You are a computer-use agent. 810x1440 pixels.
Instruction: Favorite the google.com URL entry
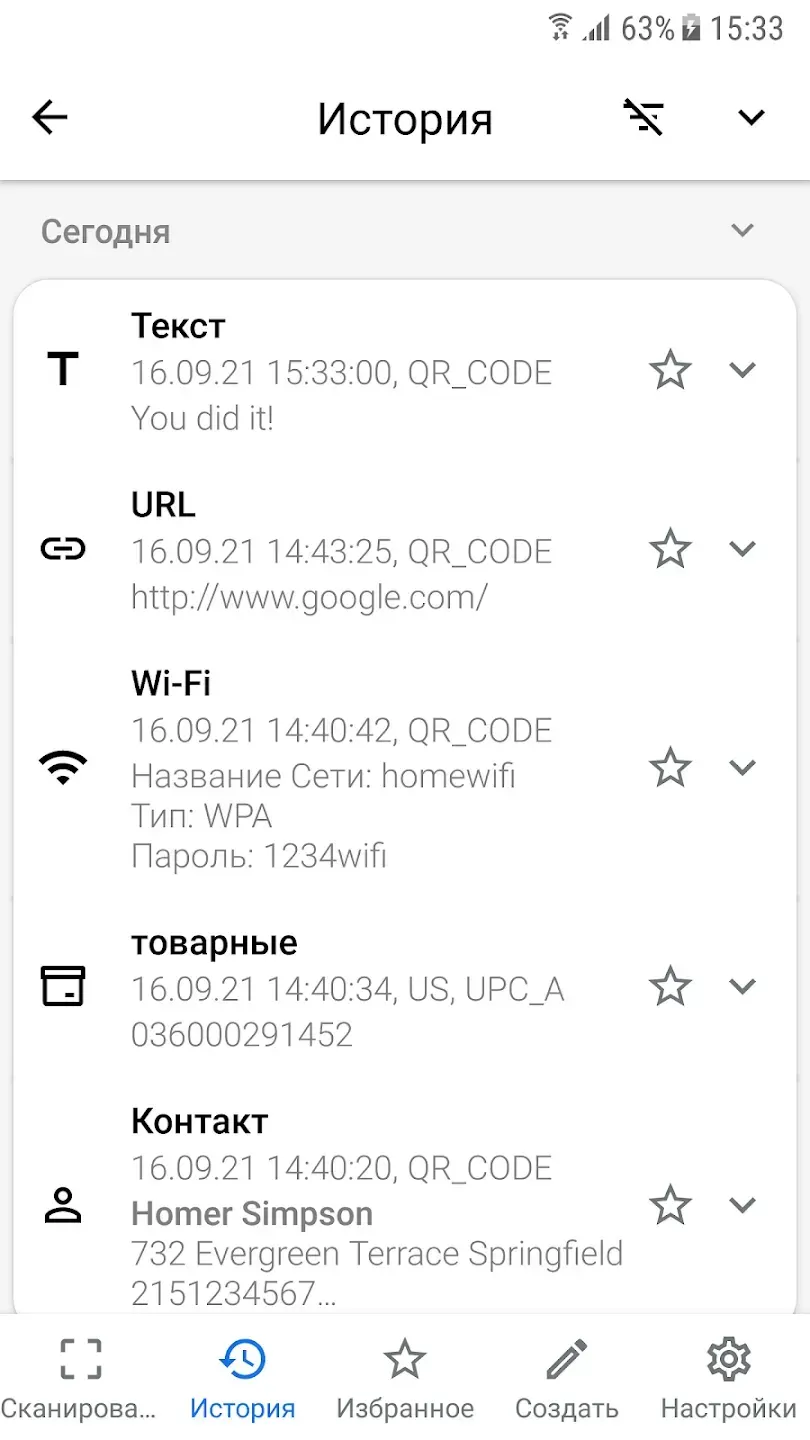point(670,548)
